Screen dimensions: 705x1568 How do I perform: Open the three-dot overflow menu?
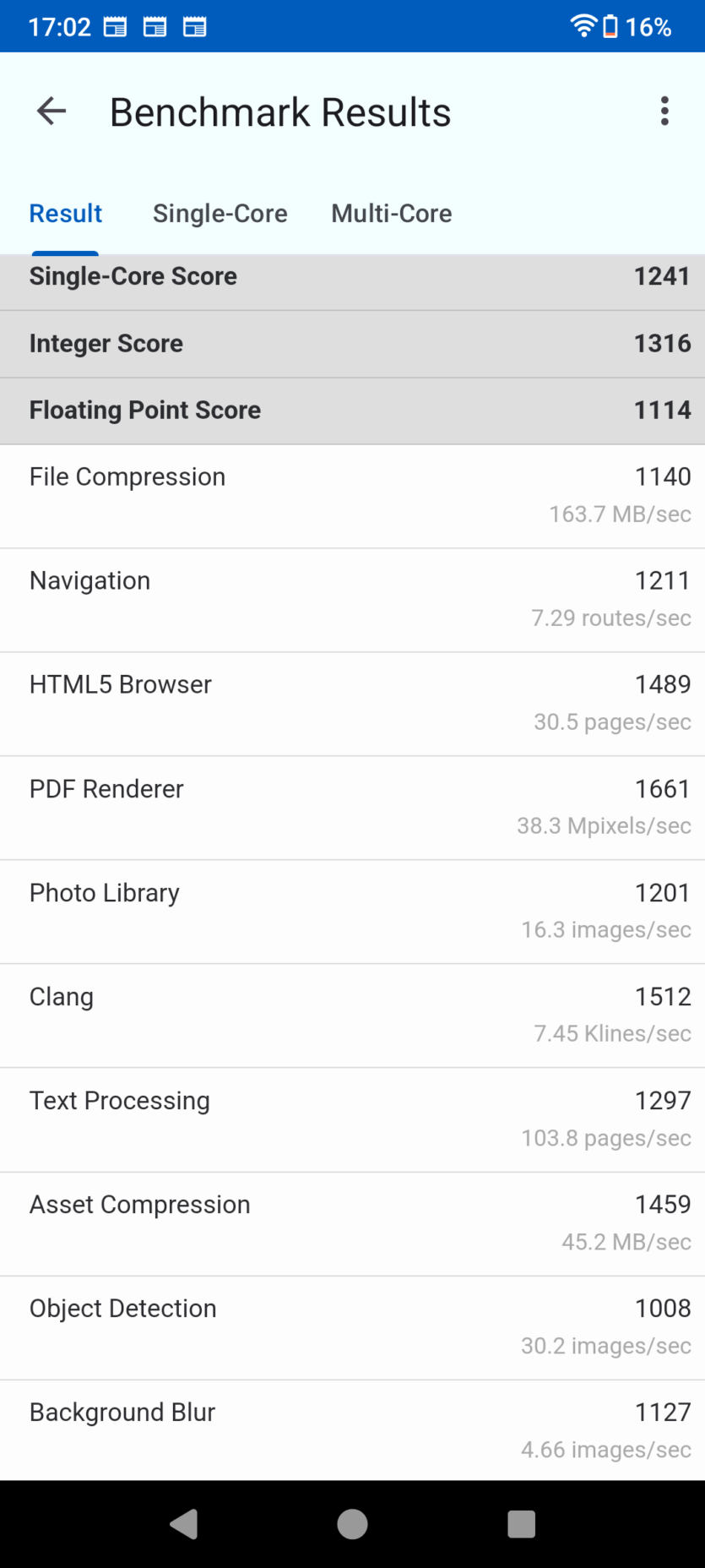[x=664, y=112]
